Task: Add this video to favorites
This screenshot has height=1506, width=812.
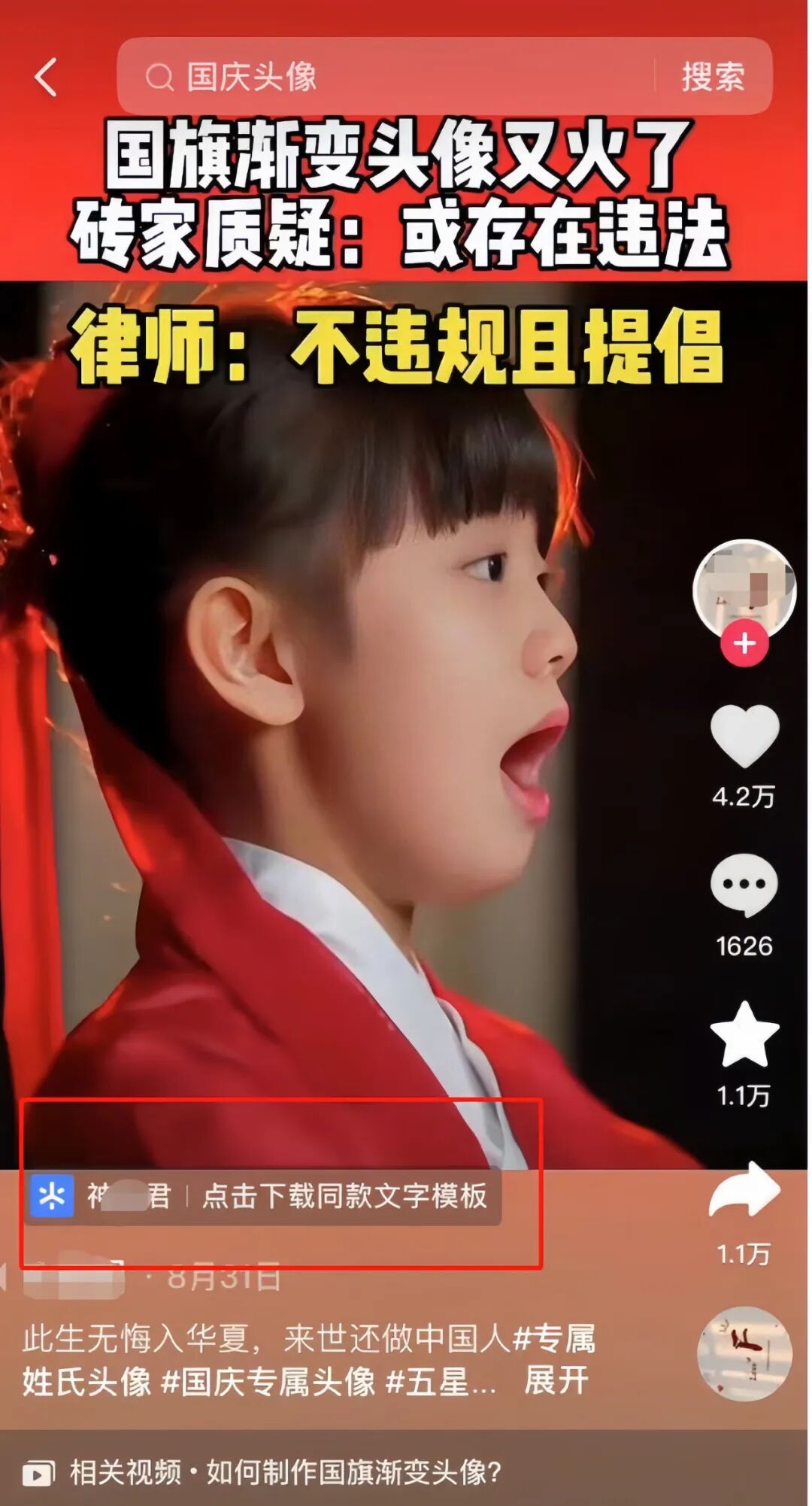Action: 744,1035
